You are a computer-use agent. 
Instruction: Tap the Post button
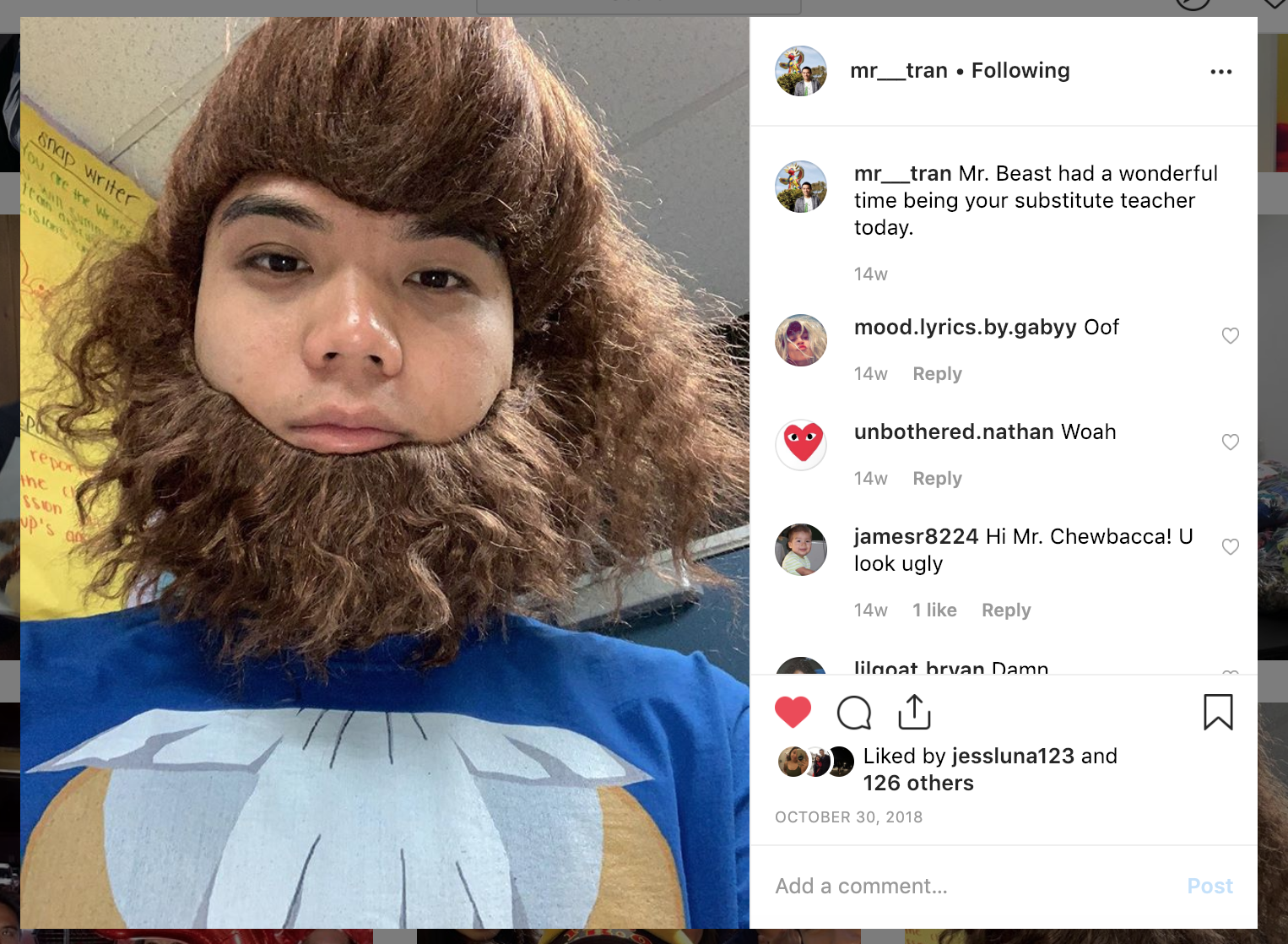point(1209,886)
